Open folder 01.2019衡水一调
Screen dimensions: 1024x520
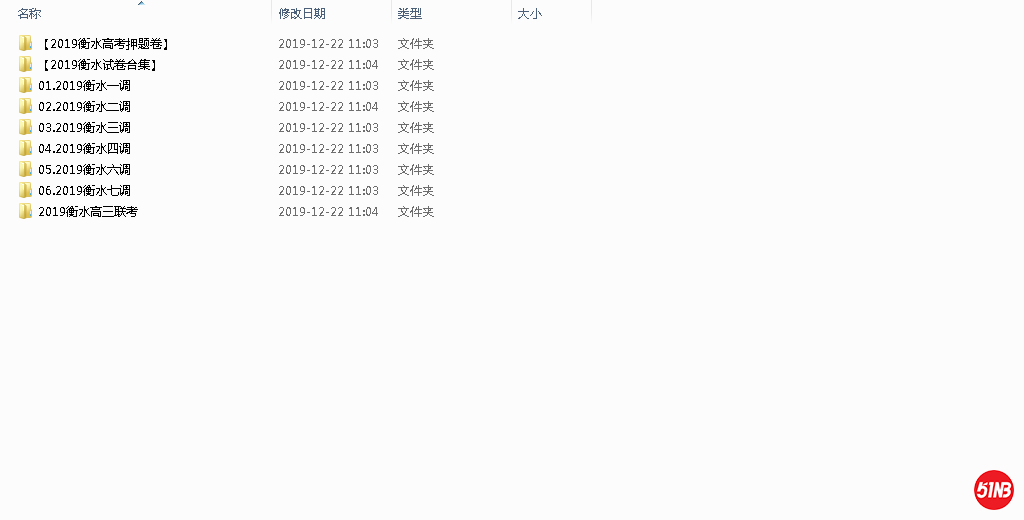(x=84, y=86)
